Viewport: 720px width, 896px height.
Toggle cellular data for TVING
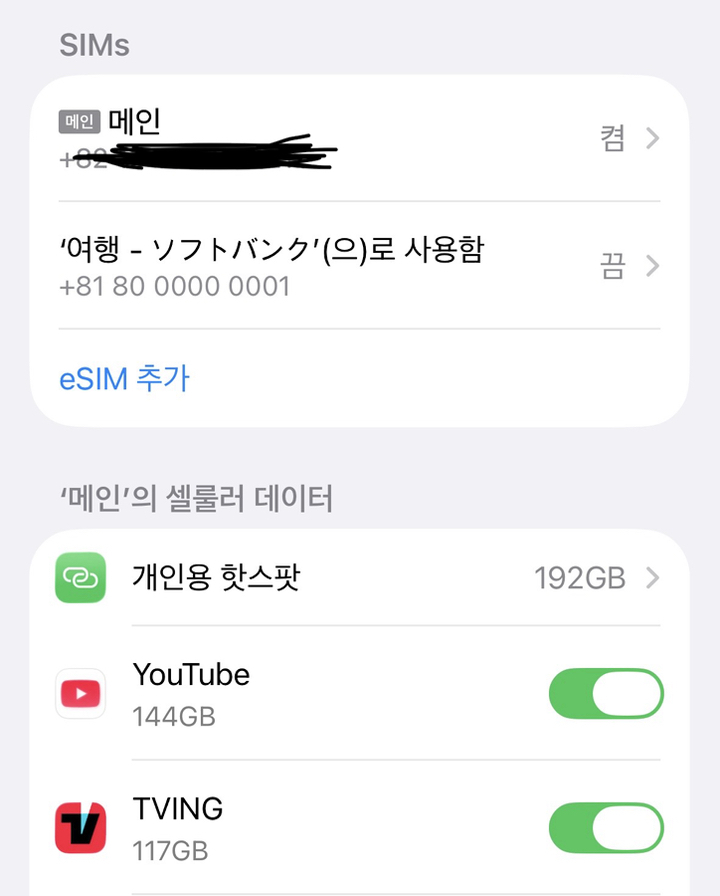click(x=605, y=828)
